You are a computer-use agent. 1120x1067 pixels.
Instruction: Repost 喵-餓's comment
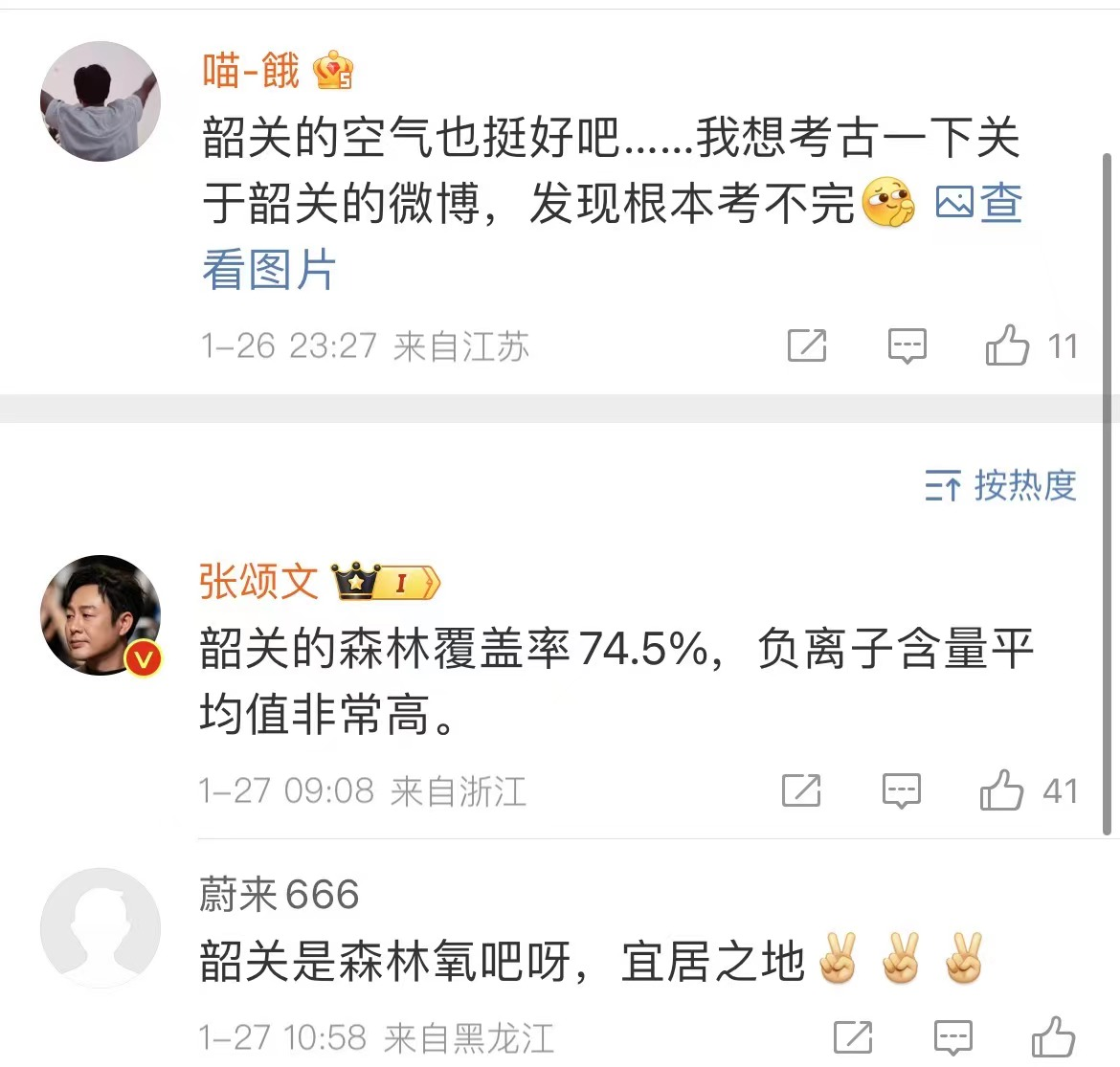point(806,345)
